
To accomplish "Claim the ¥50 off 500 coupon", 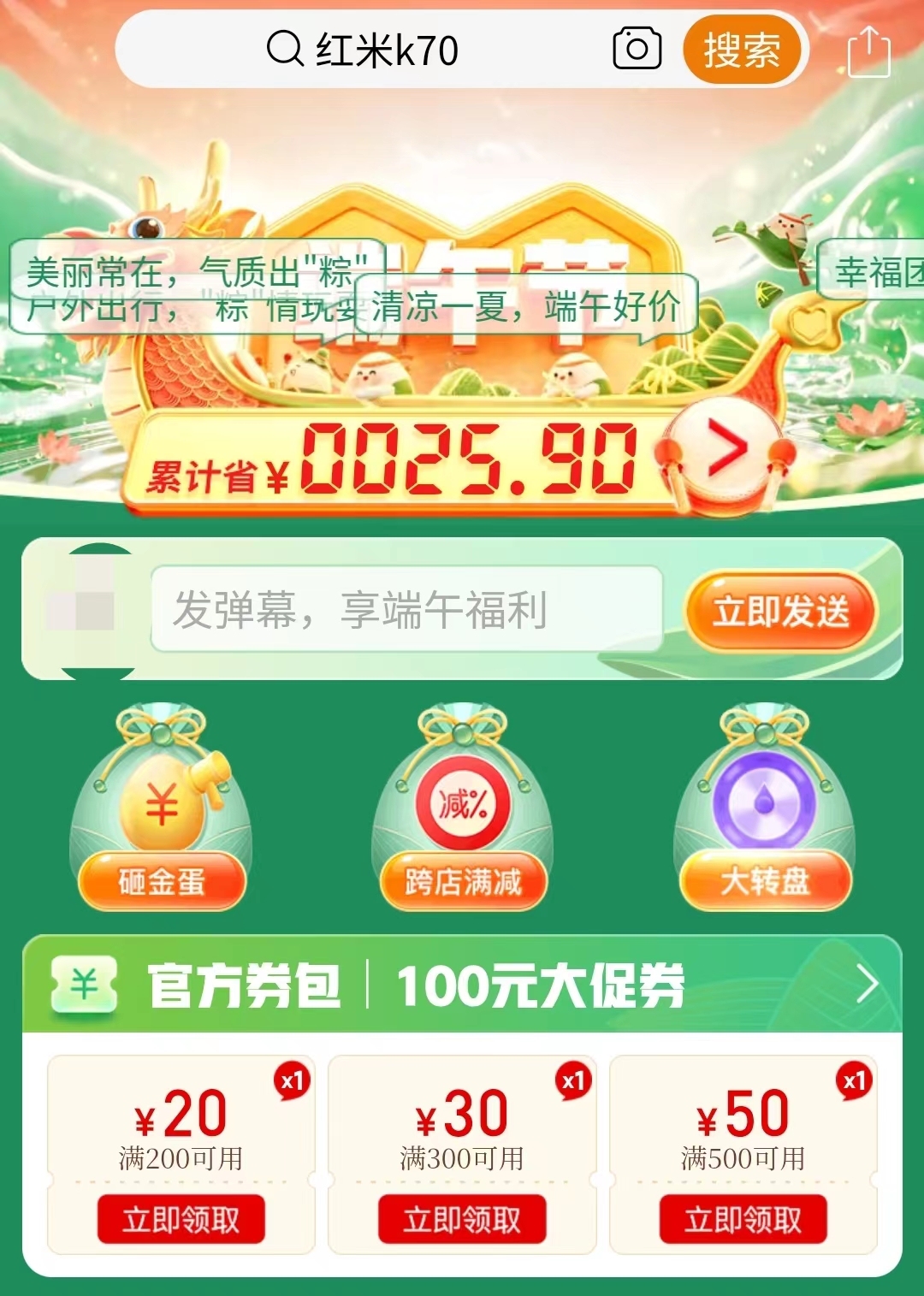I will tap(743, 1219).
